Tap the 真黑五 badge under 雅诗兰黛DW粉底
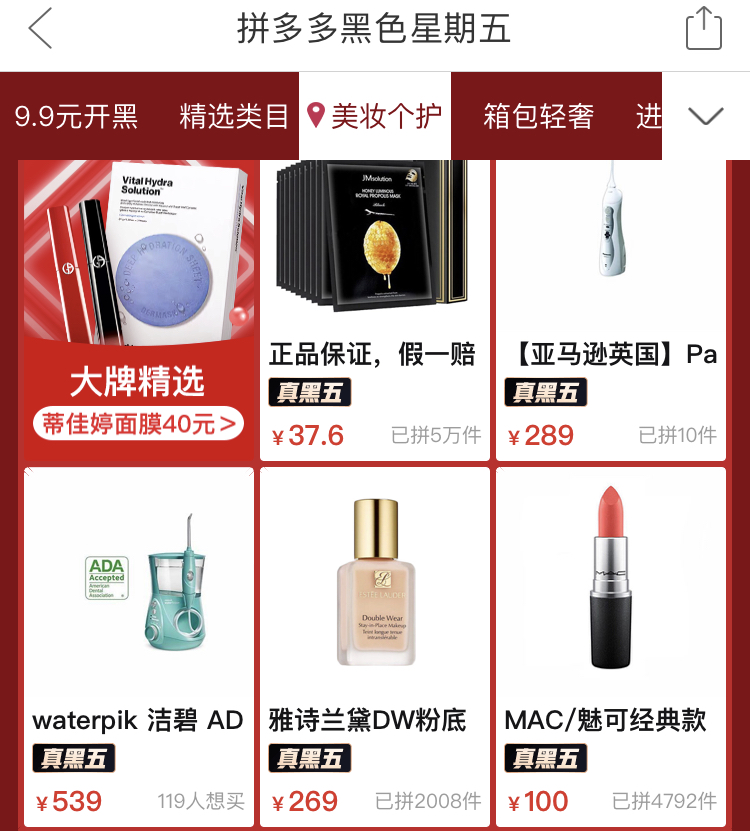The height and width of the screenshot is (831, 750). pos(309,758)
